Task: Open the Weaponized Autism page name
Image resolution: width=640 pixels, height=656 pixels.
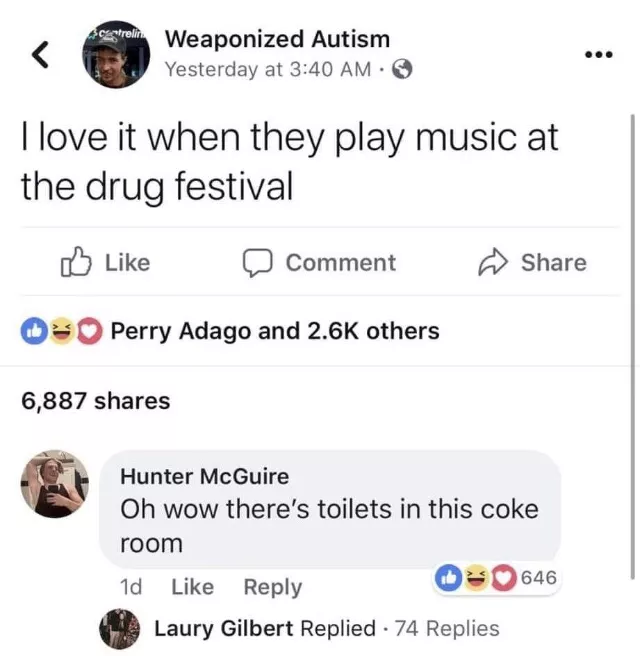Action: click(277, 39)
